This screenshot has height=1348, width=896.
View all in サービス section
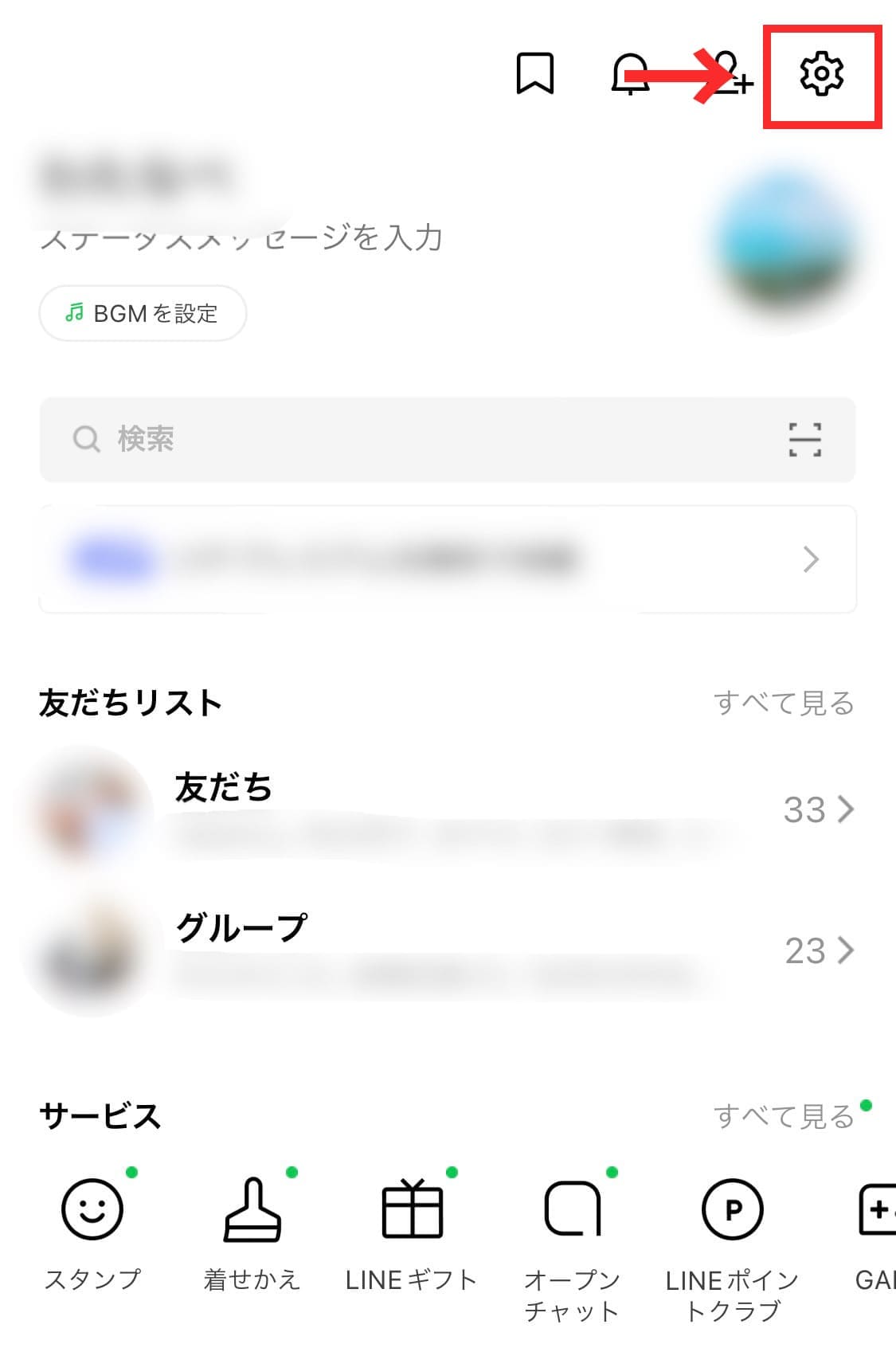[x=784, y=1117]
